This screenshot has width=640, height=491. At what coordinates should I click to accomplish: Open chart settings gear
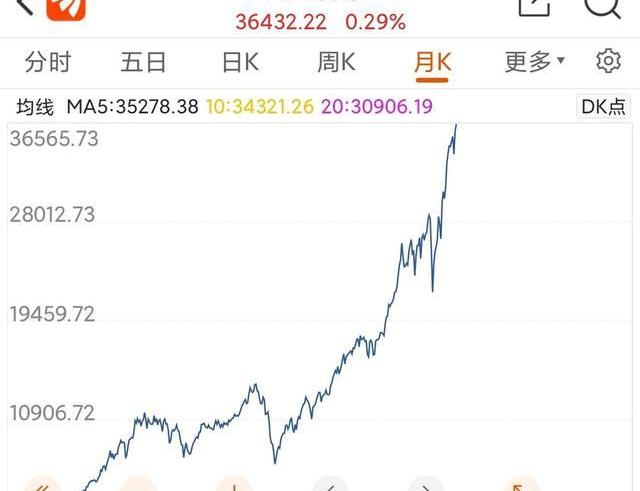coord(608,62)
